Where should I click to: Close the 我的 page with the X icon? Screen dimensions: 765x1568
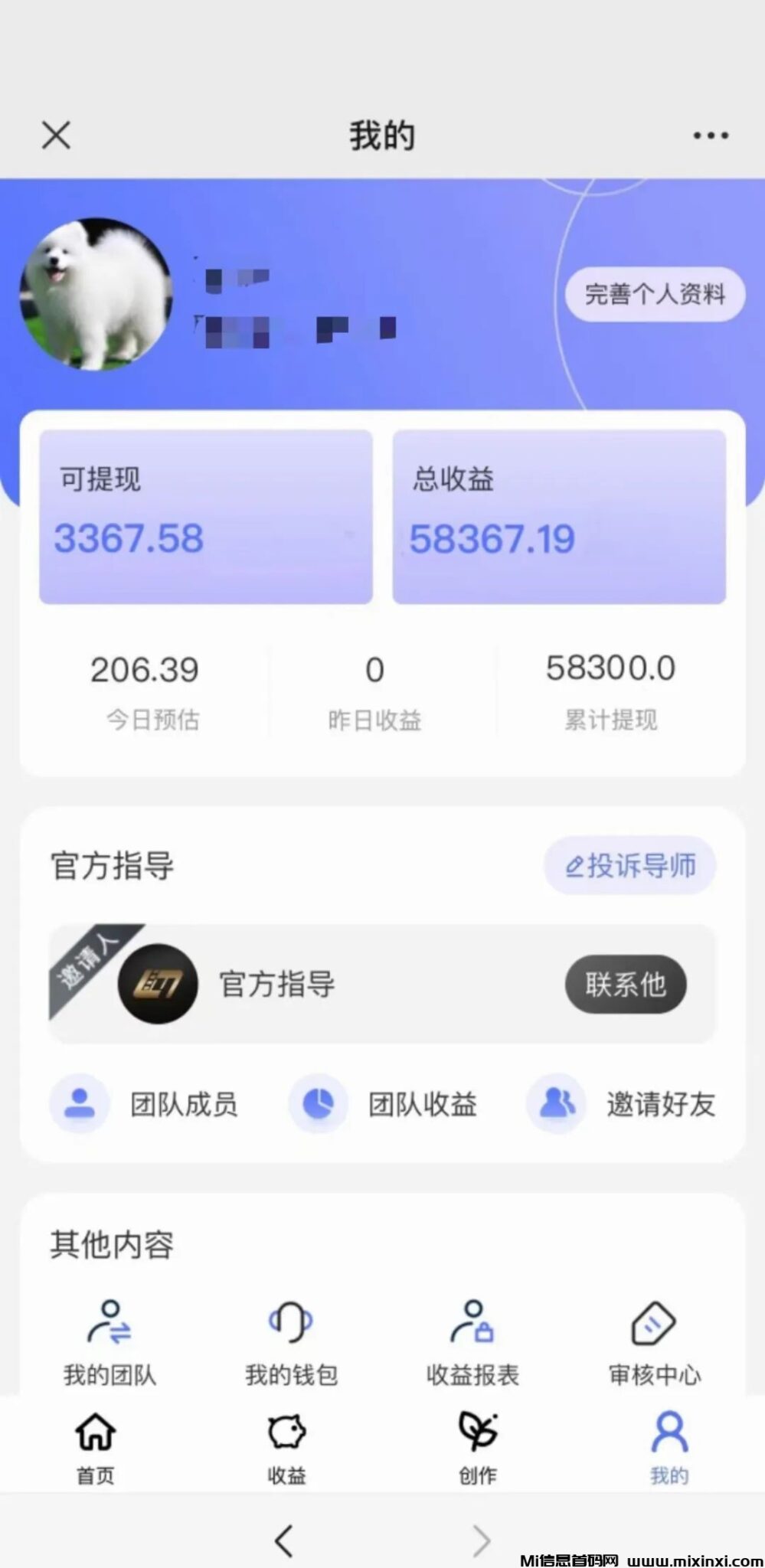56,136
